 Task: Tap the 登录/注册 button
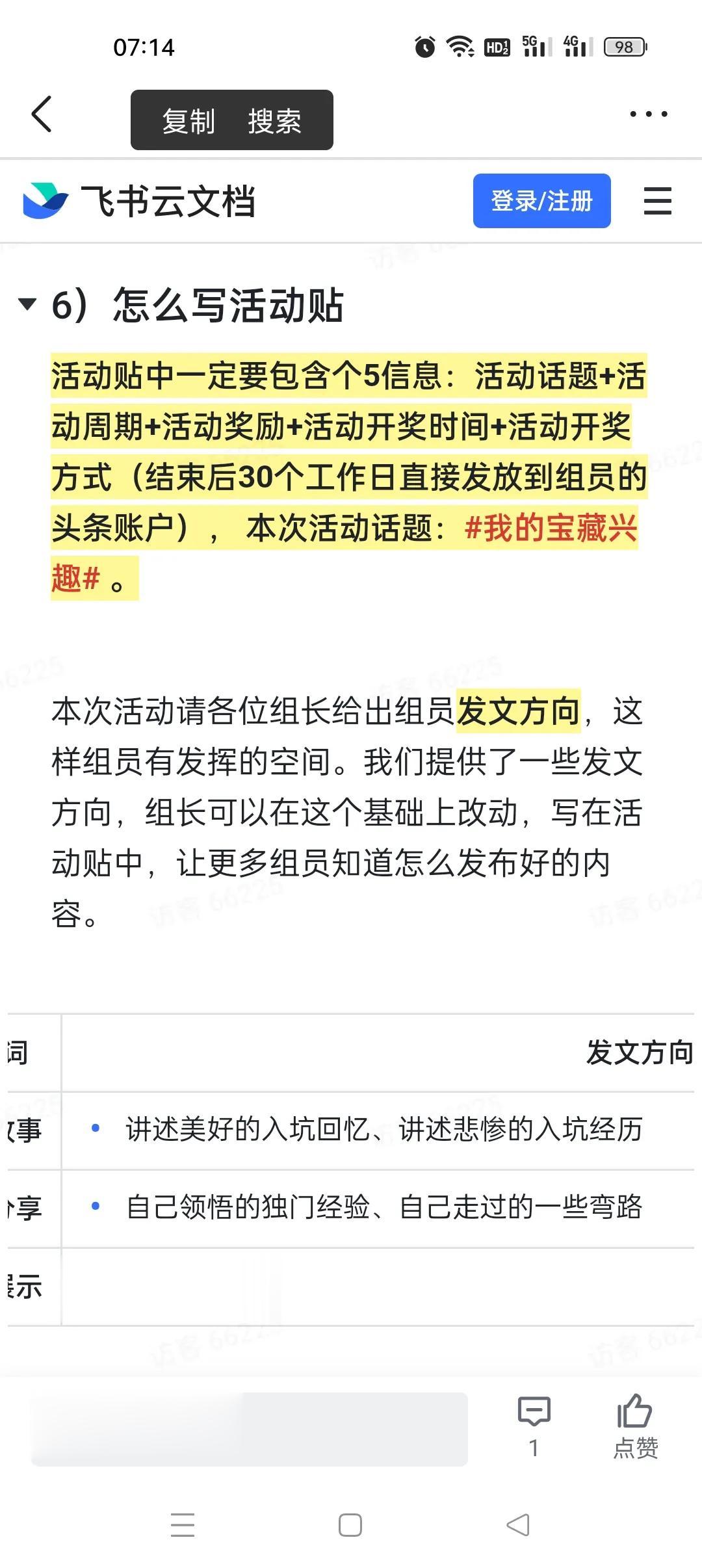pos(542,201)
